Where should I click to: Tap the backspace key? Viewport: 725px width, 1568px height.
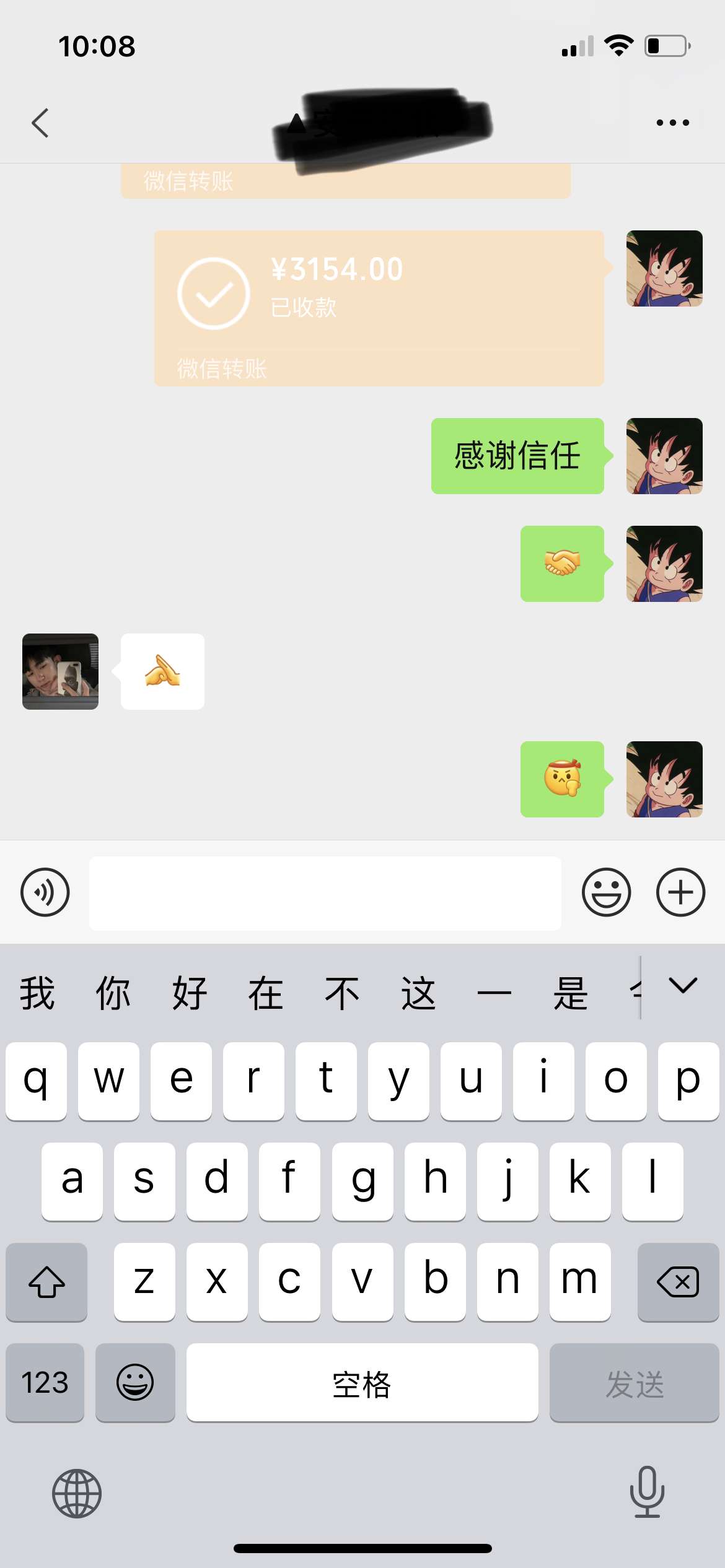coord(677,1281)
